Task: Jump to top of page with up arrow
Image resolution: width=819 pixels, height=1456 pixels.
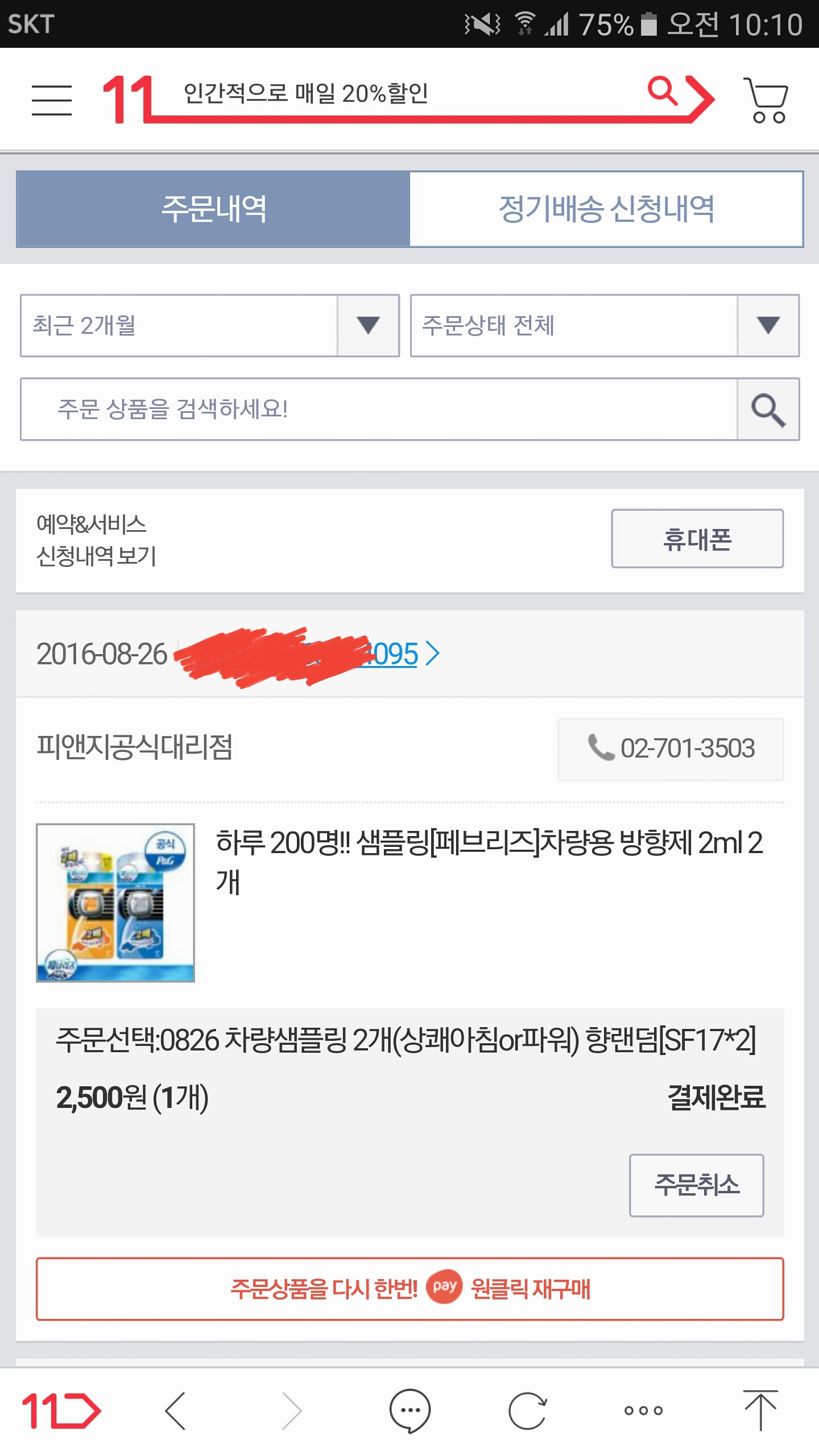Action: point(760,1410)
